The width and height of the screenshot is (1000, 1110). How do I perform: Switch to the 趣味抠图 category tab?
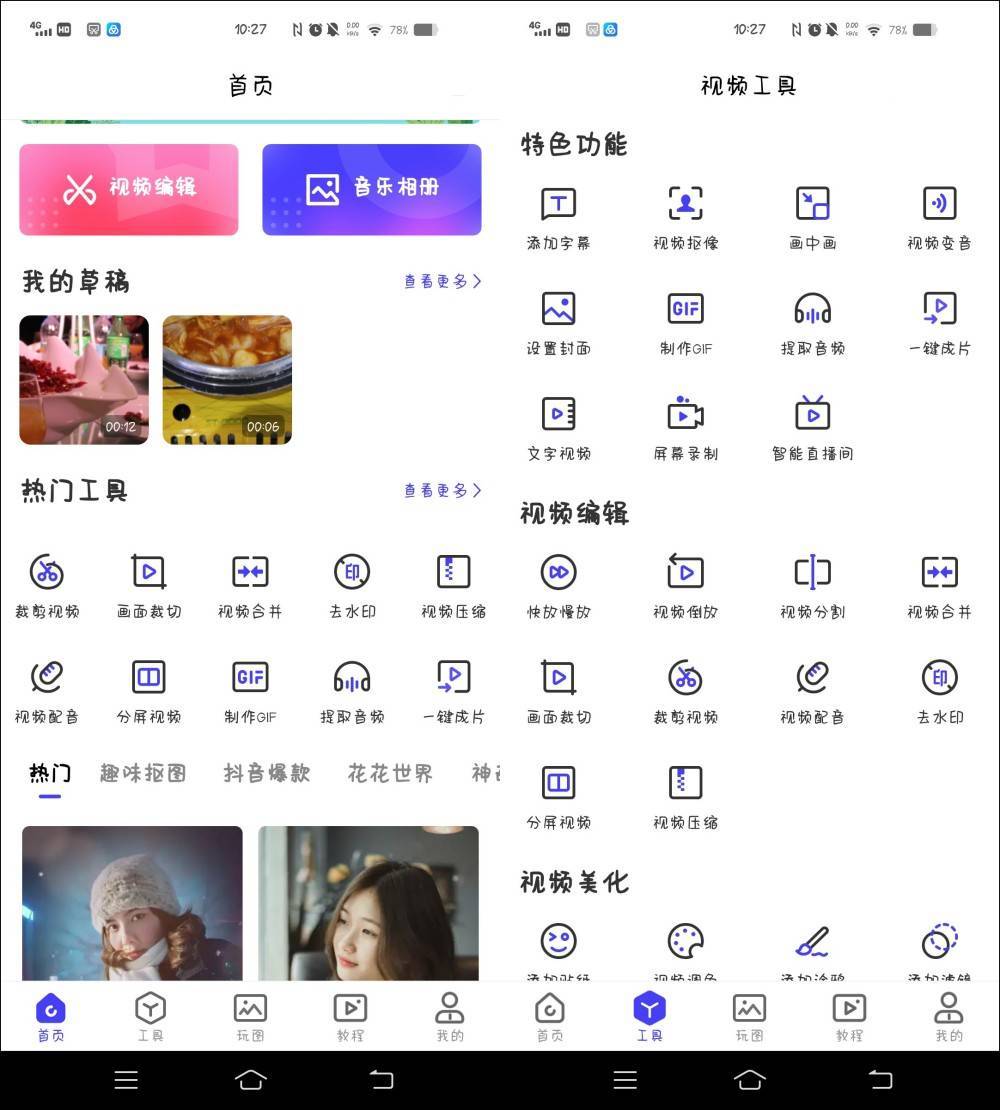coord(143,773)
